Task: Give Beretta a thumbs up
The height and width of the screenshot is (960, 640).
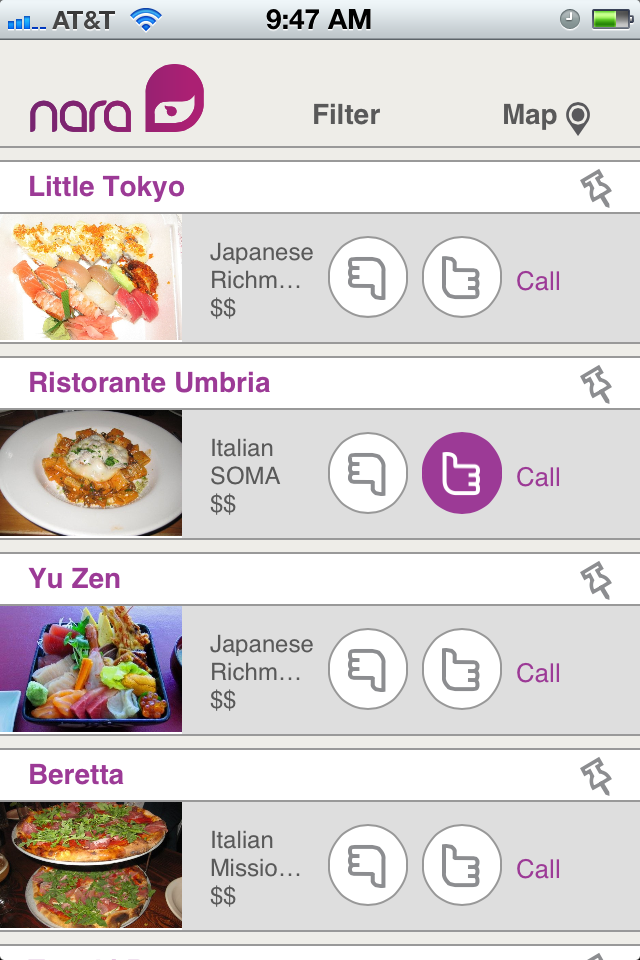Action: pyautogui.click(x=462, y=865)
